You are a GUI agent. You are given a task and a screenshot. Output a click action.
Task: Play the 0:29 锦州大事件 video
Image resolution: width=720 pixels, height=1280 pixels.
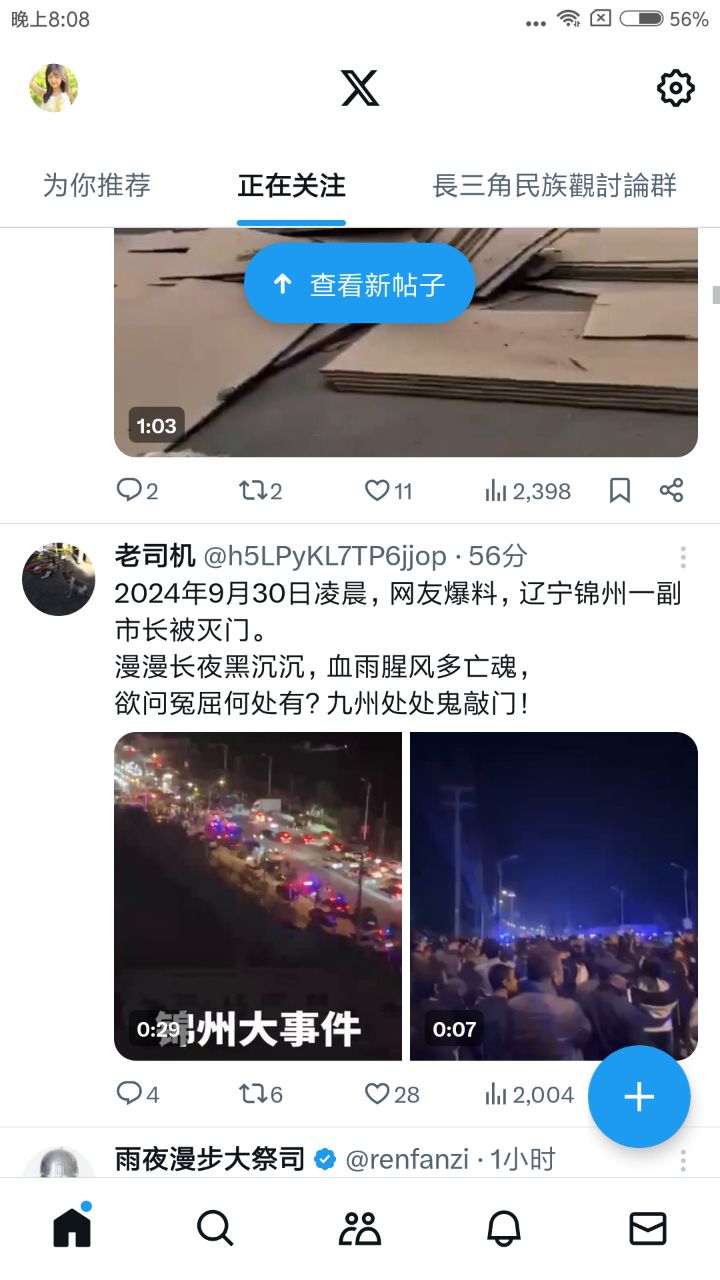tap(258, 896)
